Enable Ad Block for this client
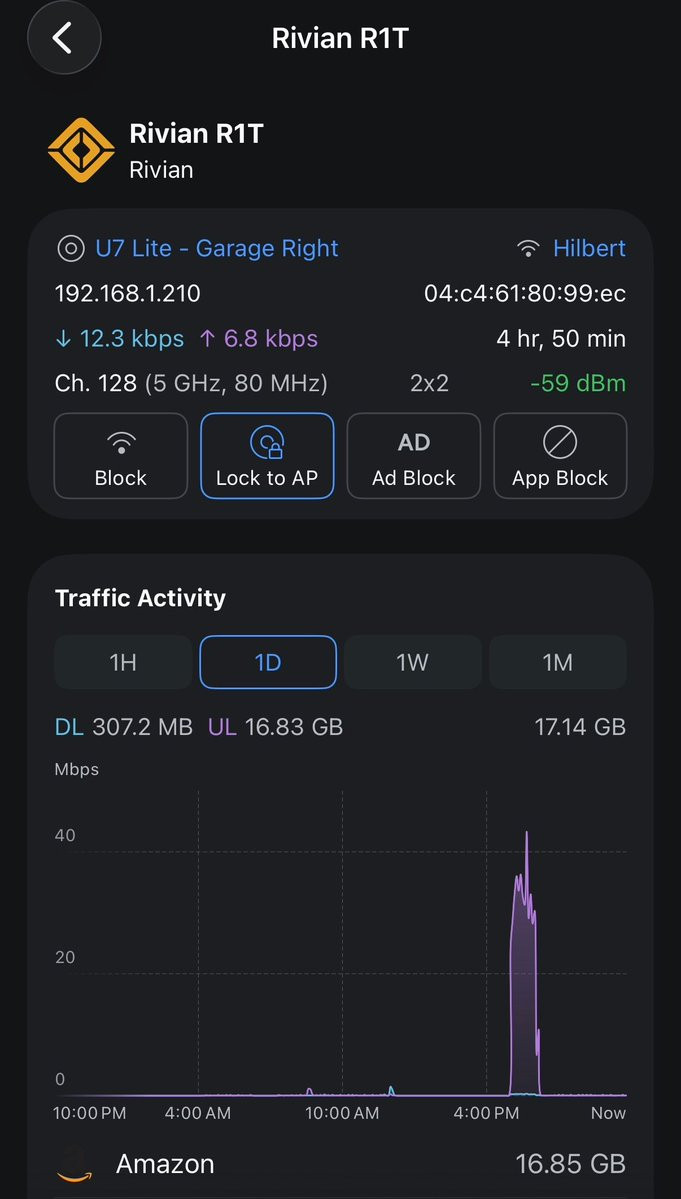Viewport: 681px width, 1199px height. point(413,455)
